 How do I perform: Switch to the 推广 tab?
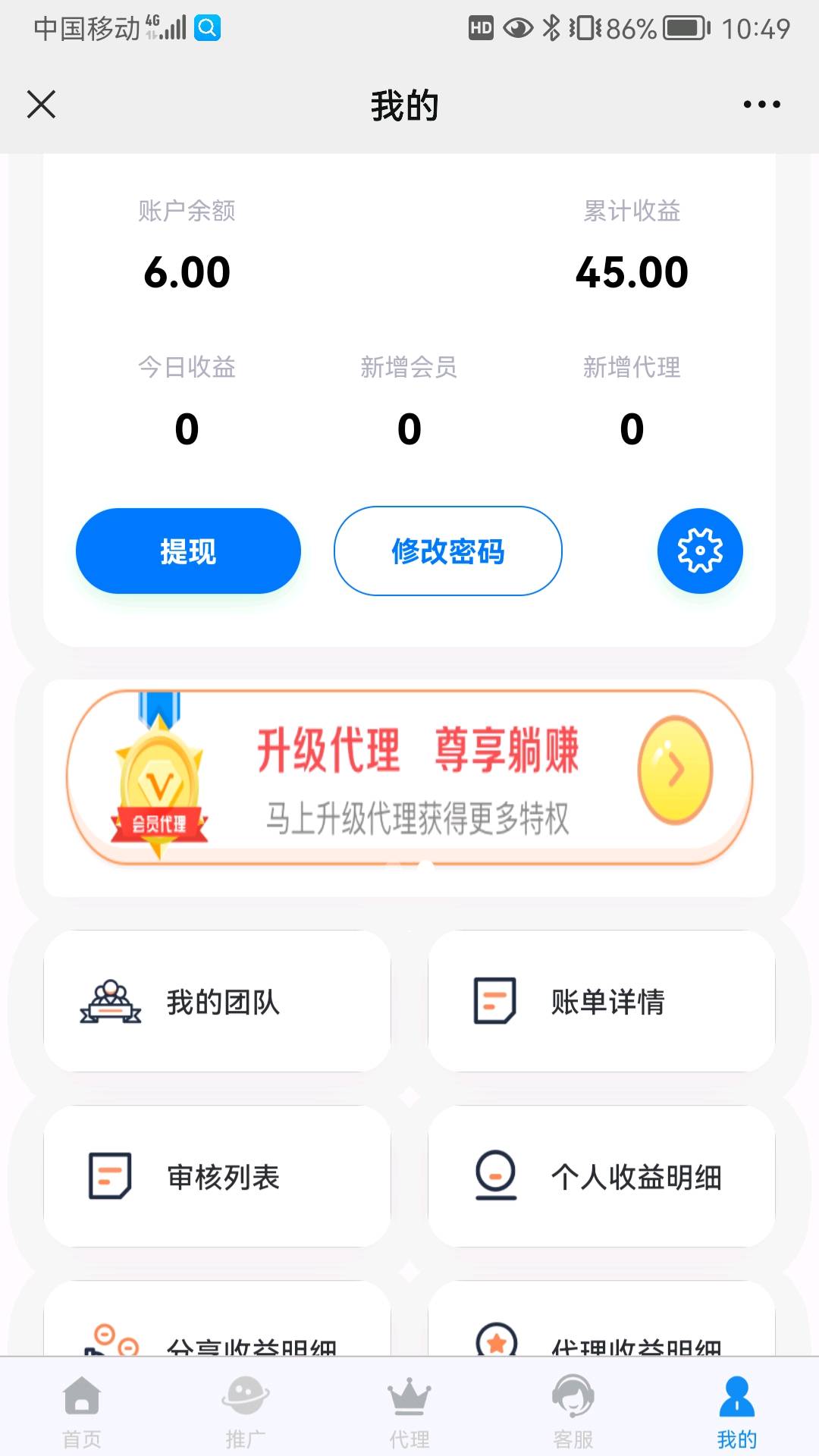click(x=246, y=1412)
